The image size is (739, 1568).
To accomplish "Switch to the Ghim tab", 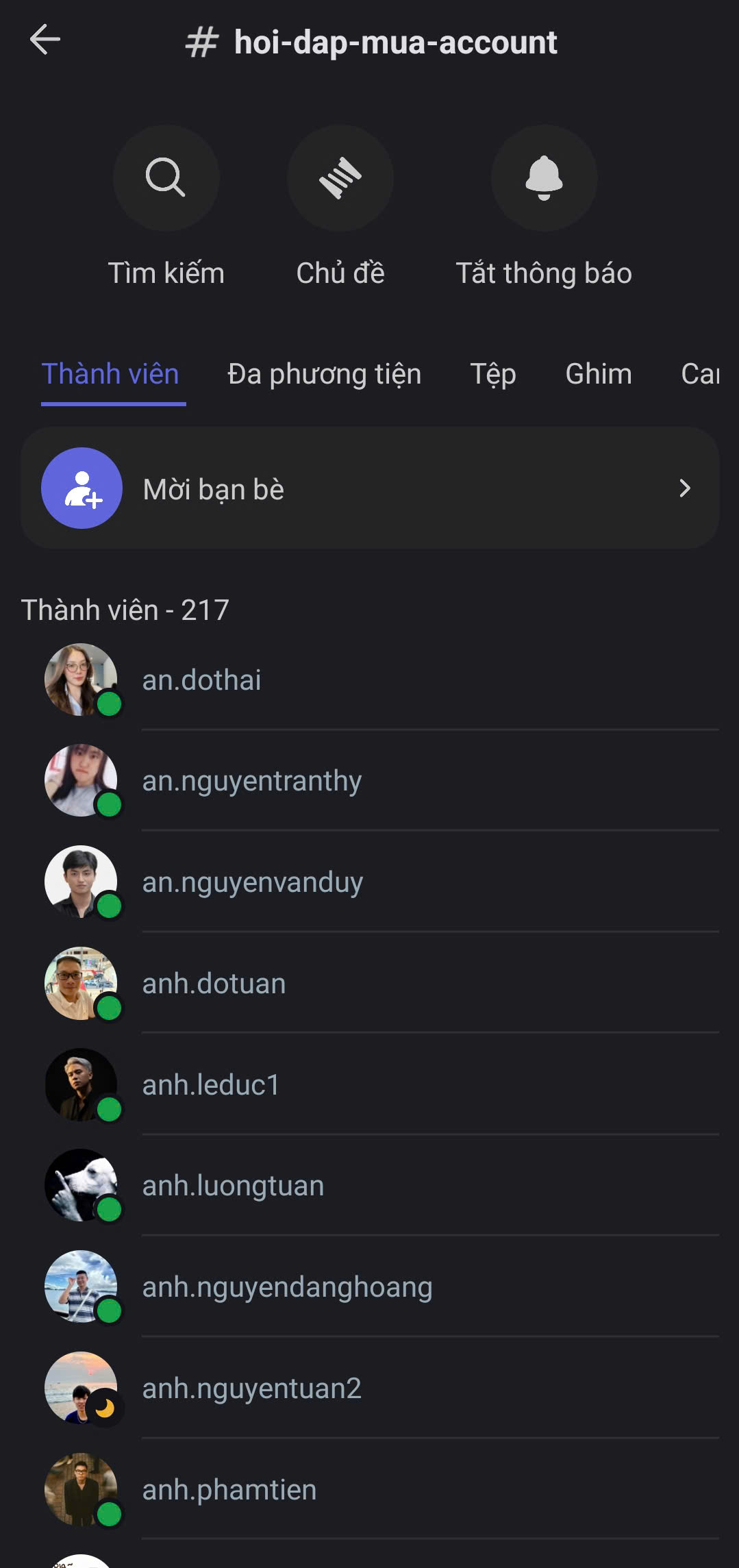I will click(598, 374).
